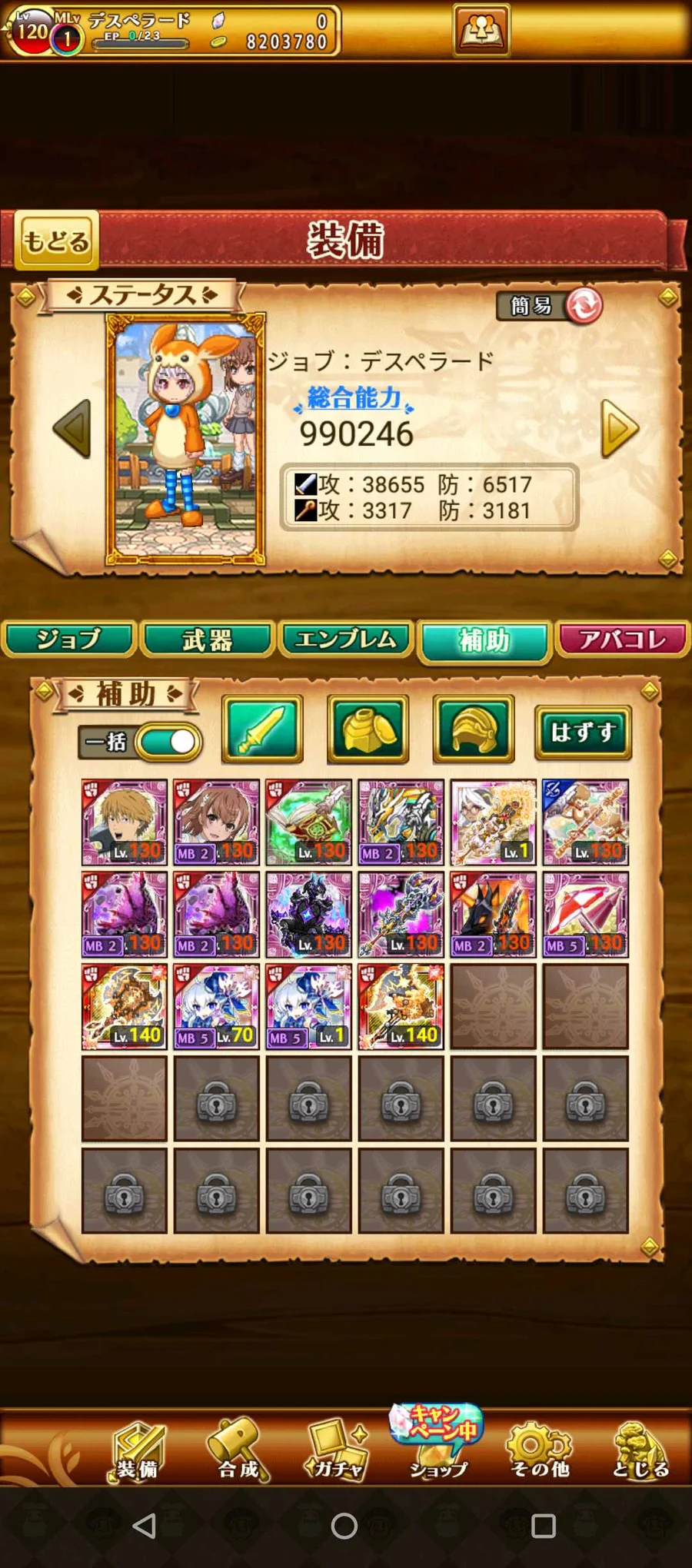Toggle the 簡易 view refresh button
Image resolution: width=692 pixels, height=1568 pixels.
click(x=584, y=306)
